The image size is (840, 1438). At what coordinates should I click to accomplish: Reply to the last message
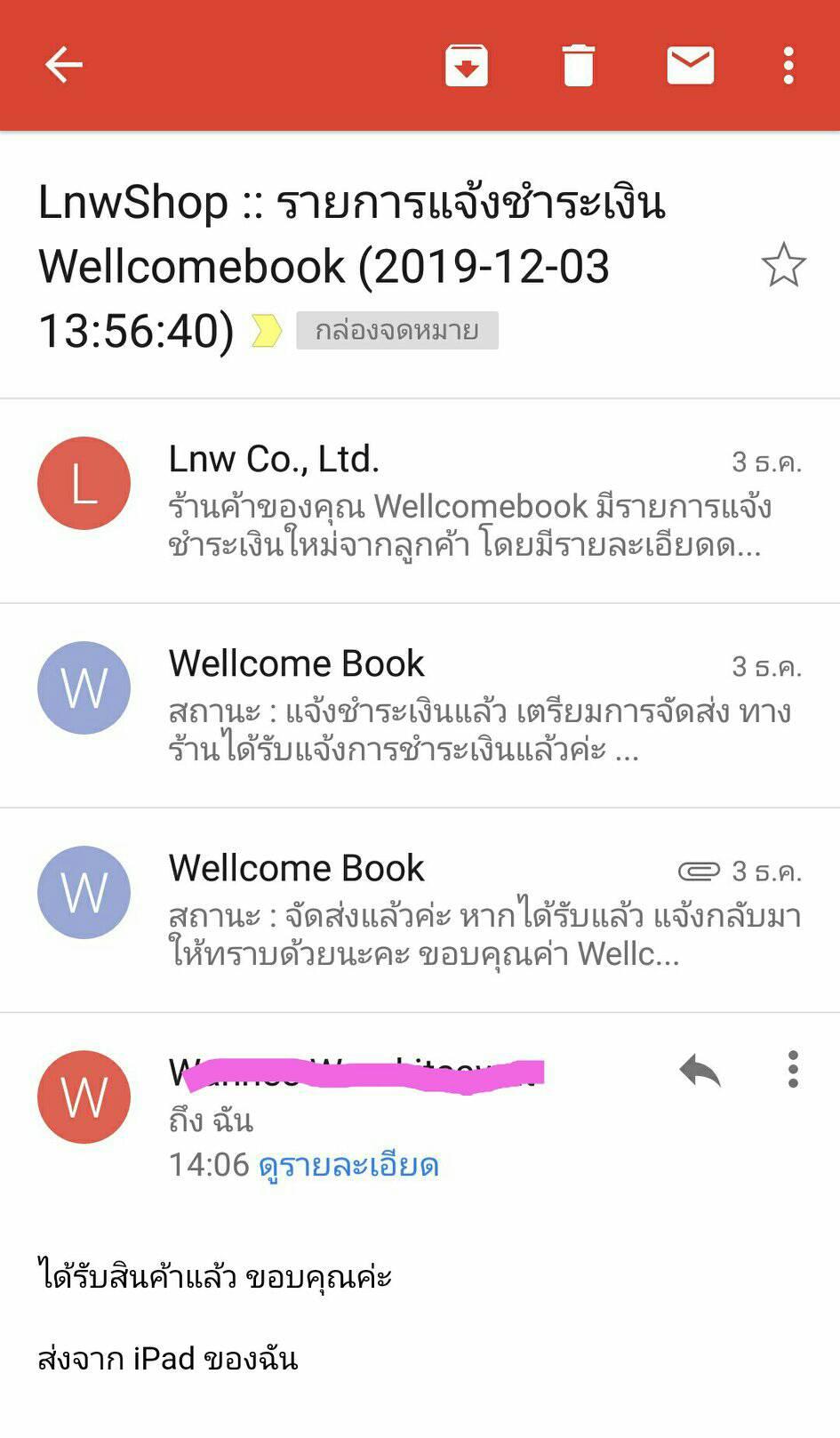coord(700,1070)
